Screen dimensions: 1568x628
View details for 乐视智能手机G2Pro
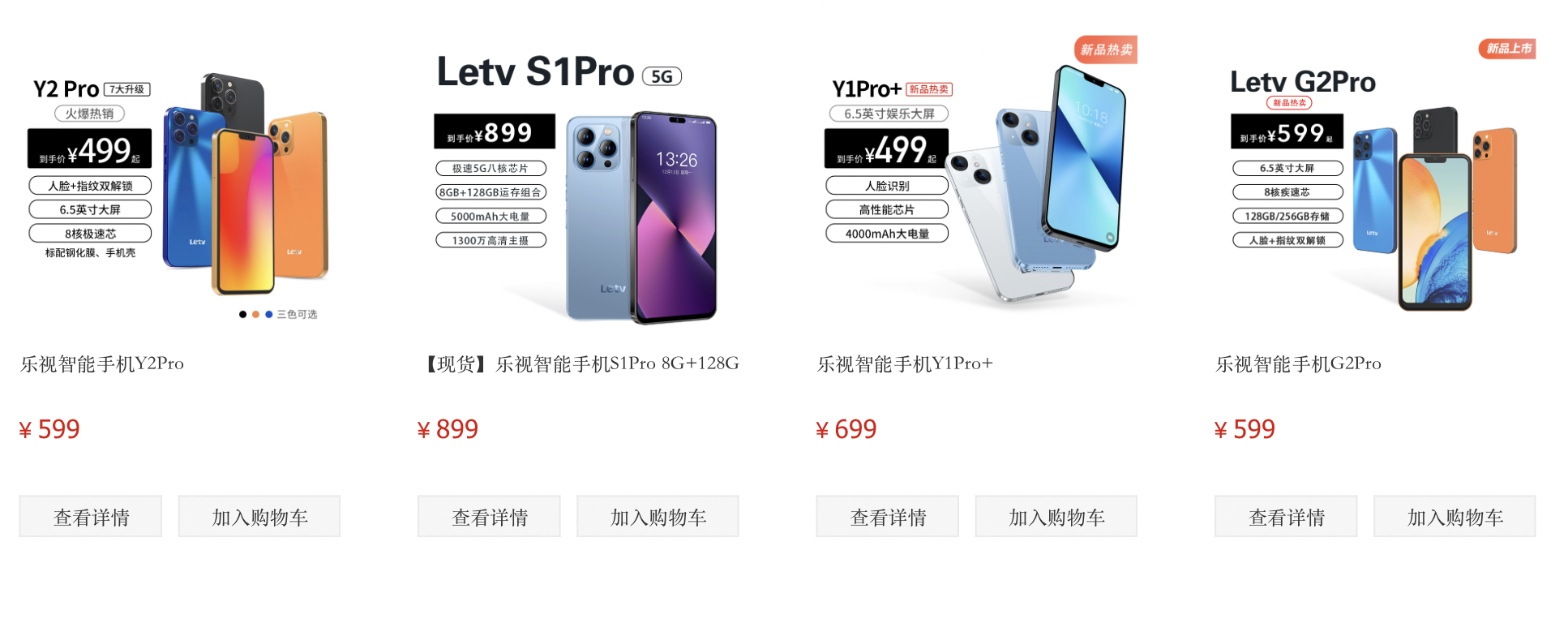[x=1286, y=517]
